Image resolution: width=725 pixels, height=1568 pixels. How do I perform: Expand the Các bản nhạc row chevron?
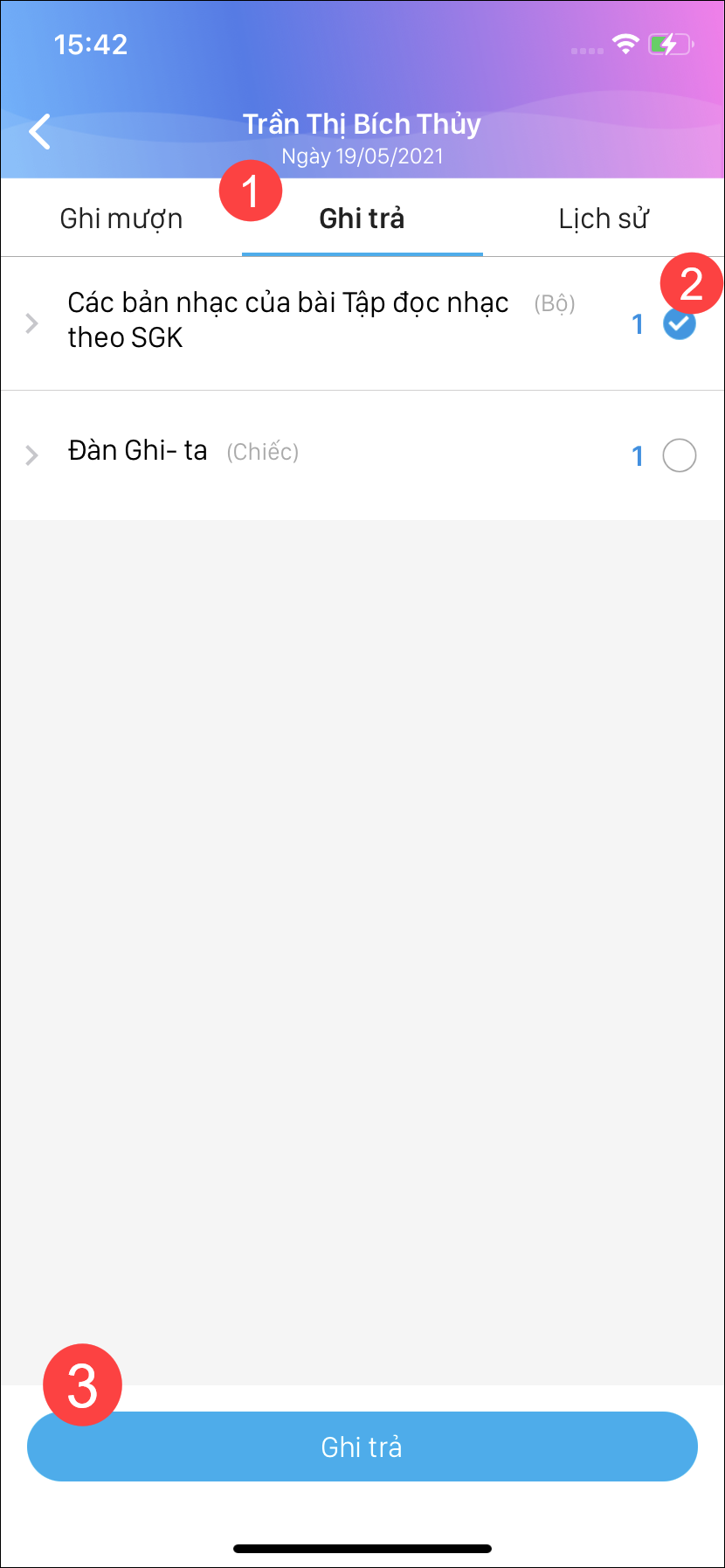click(x=32, y=323)
